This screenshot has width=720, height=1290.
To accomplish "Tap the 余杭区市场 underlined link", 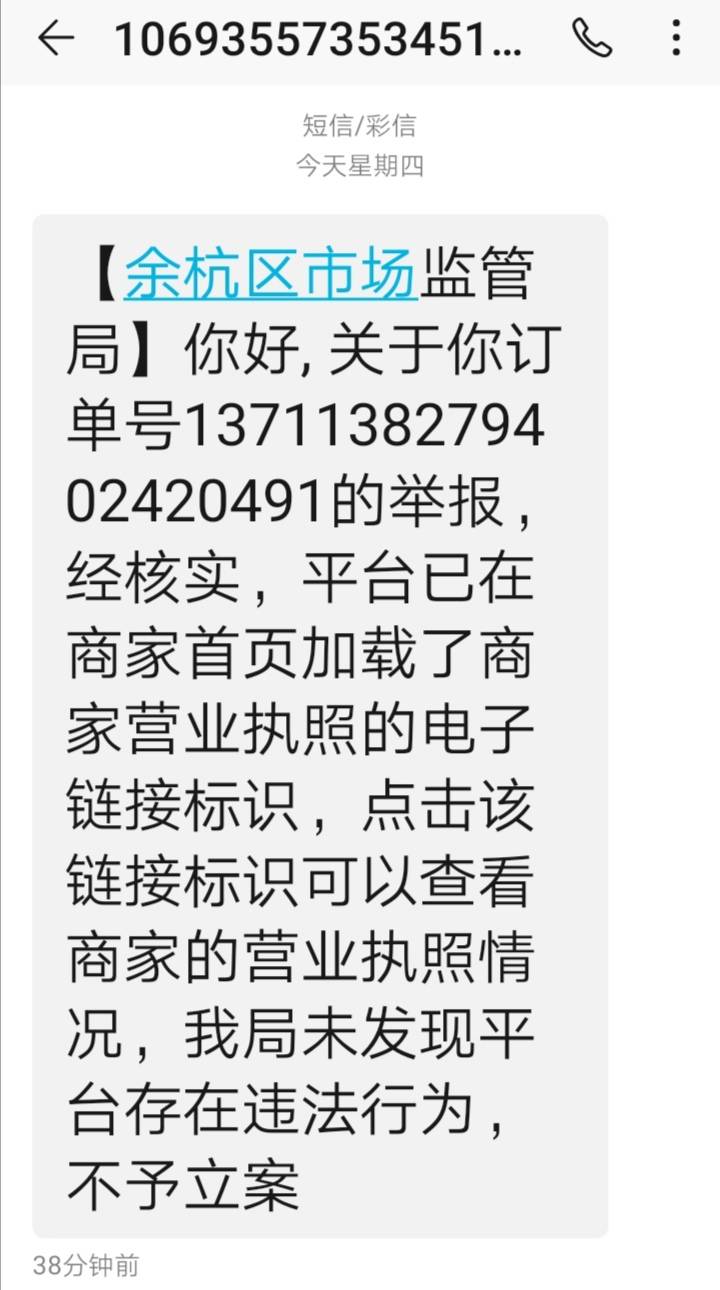I will pos(270,275).
